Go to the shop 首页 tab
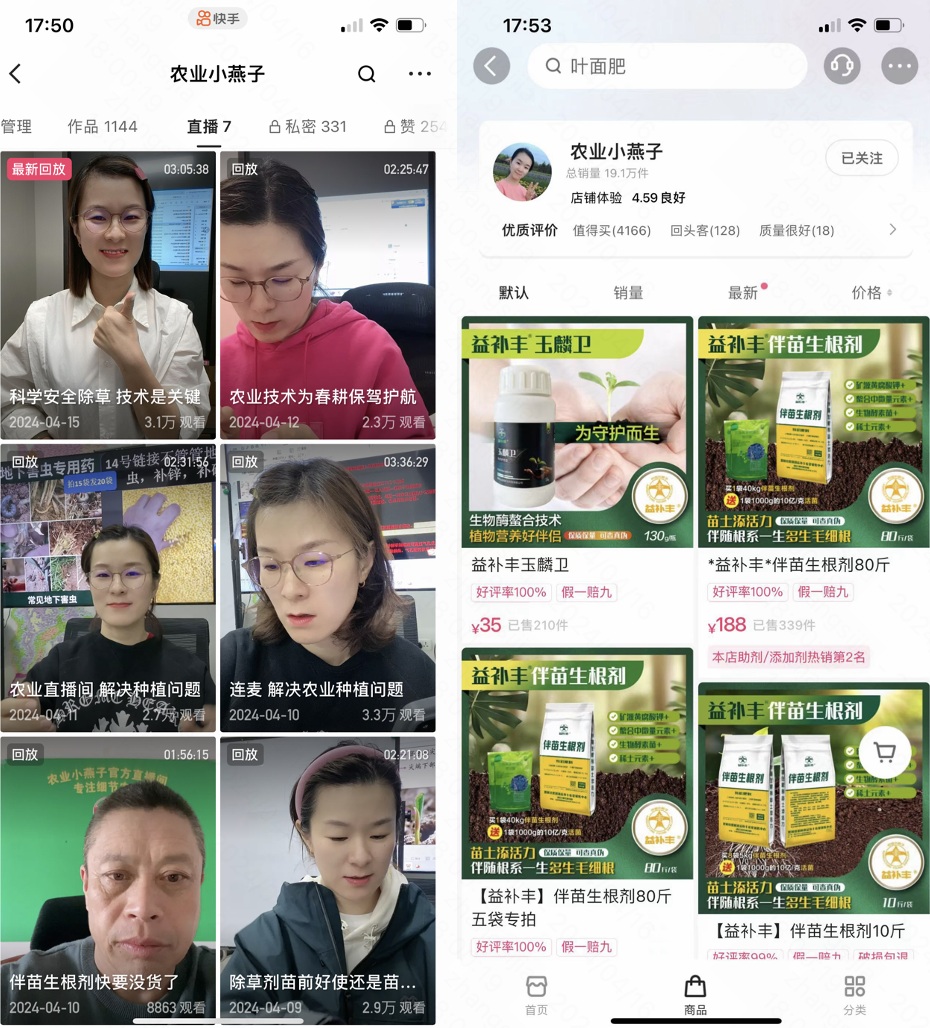The width and height of the screenshot is (930, 1028). pos(536,995)
